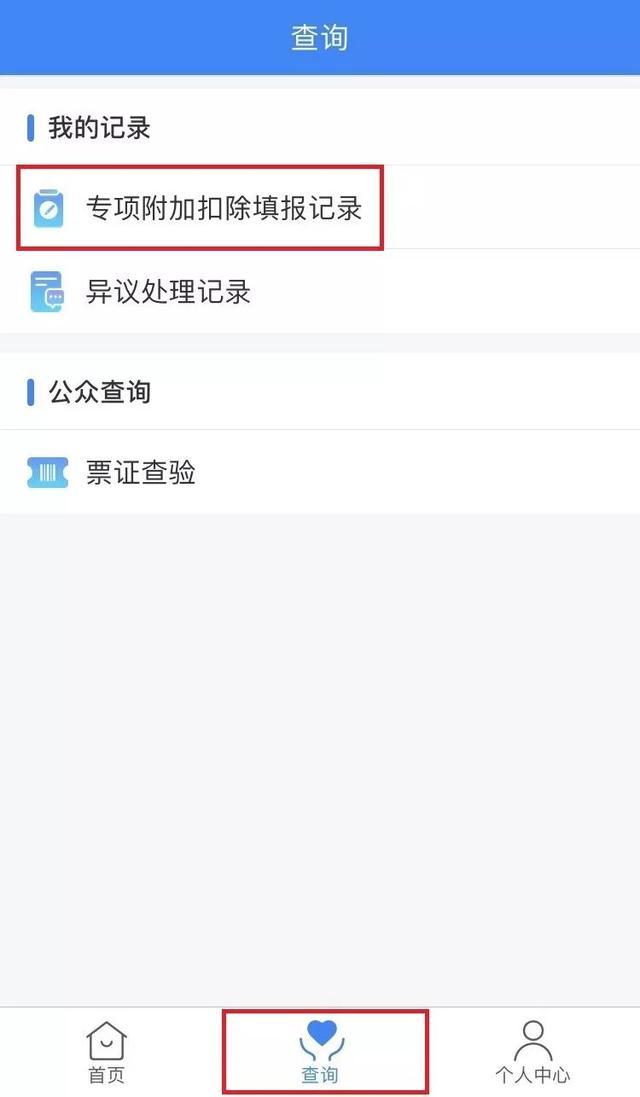Open 票证查验 under 公众查询
The image size is (640, 1097).
click(x=320, y=472)
